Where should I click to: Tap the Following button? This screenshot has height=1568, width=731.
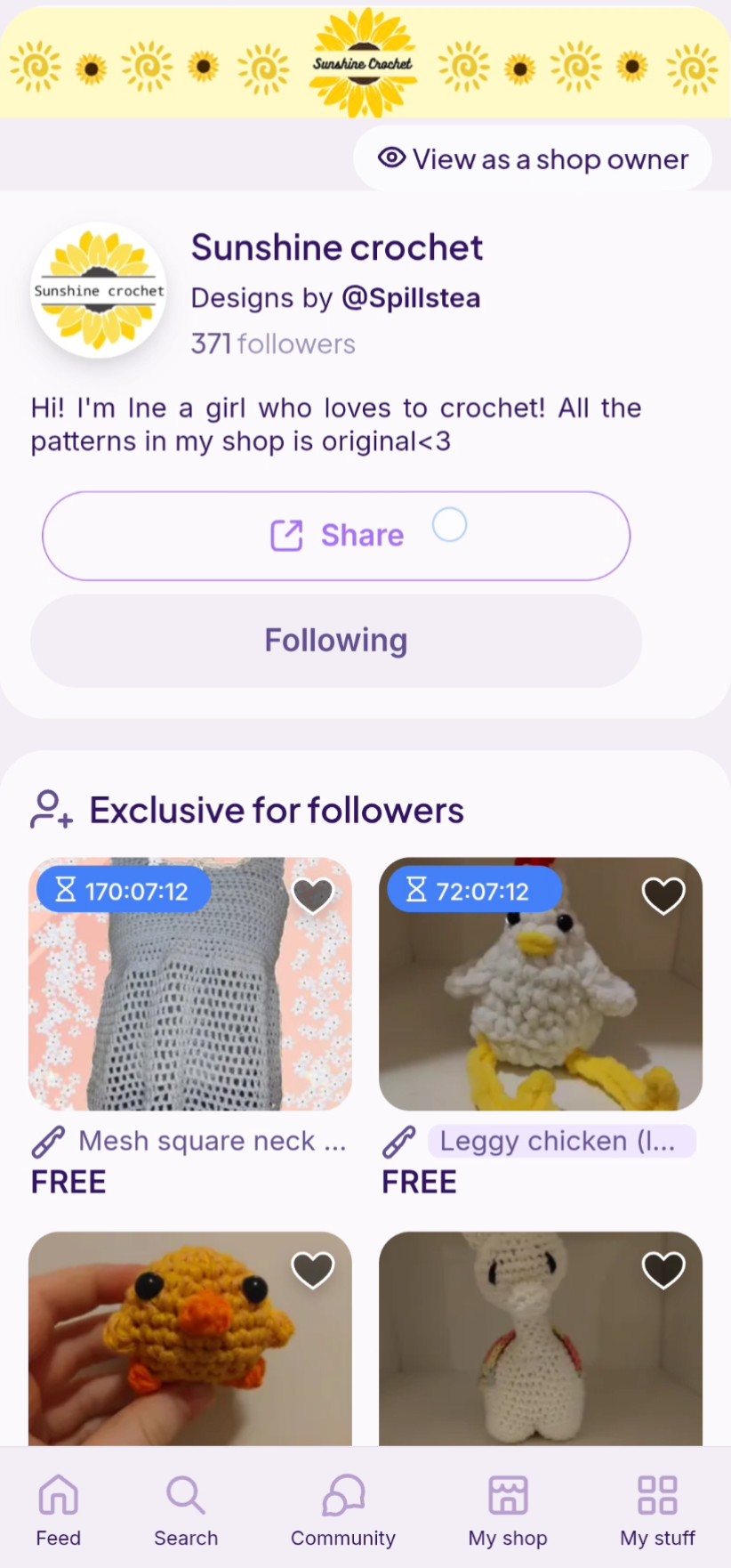(336, 641)
